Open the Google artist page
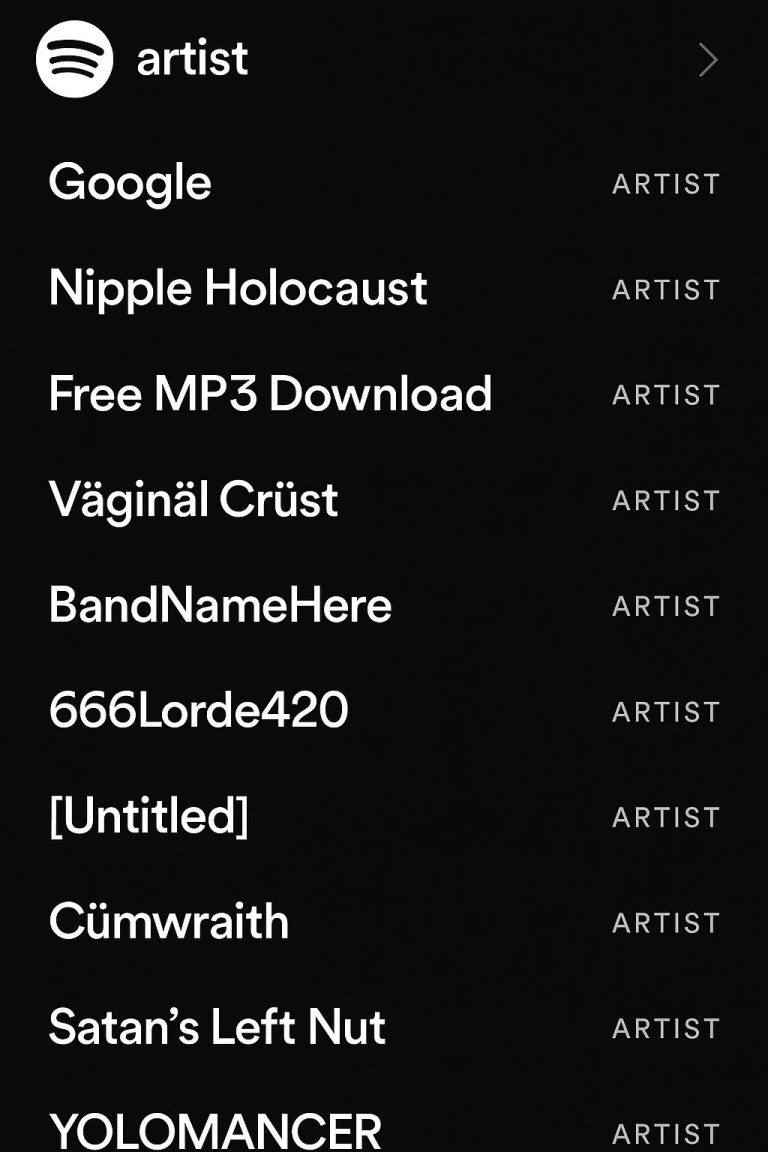This screenshot has width=768, height=1152. click(130, 183)
